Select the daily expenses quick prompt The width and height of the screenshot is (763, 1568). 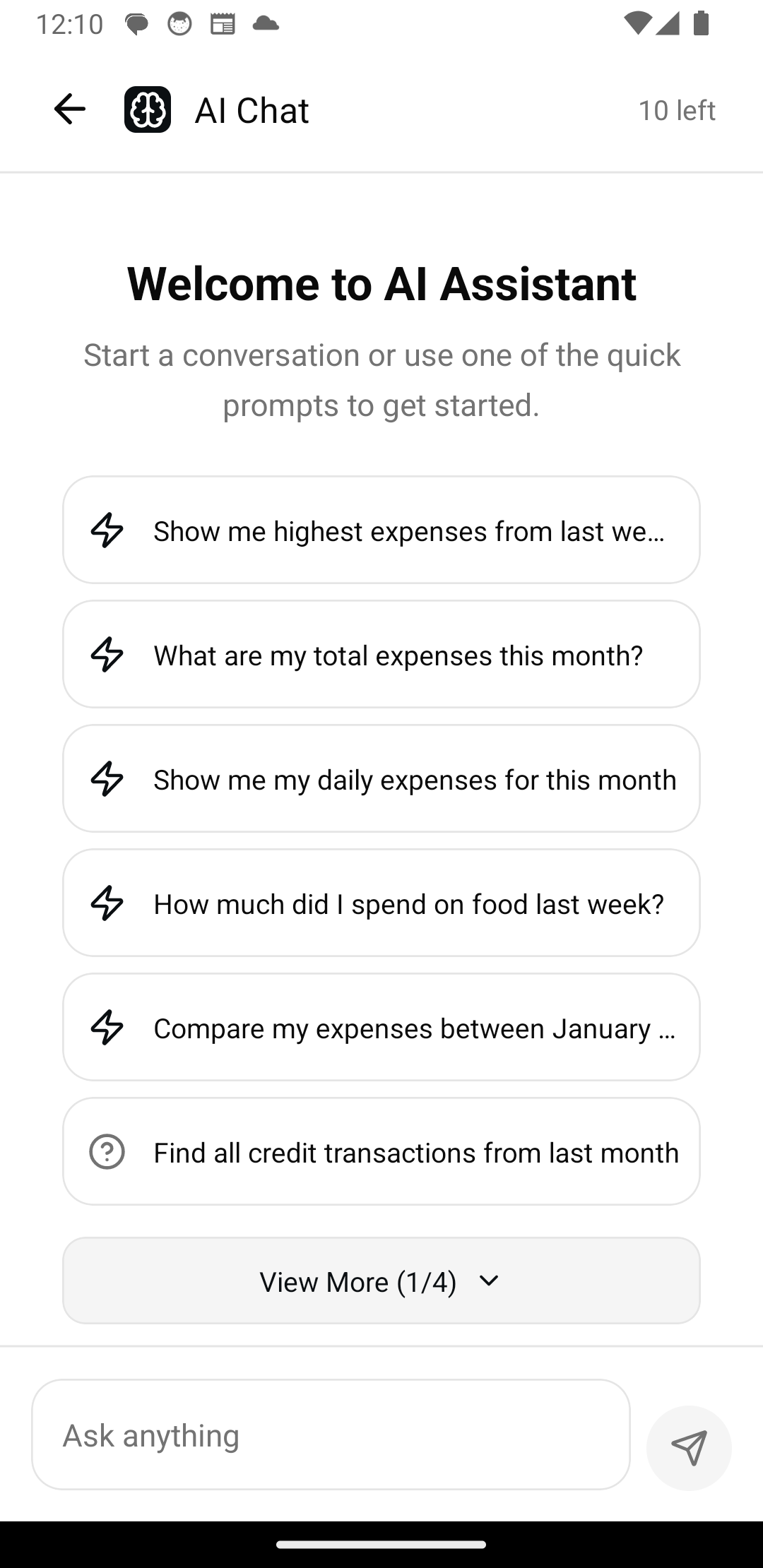tap(381, 779)
